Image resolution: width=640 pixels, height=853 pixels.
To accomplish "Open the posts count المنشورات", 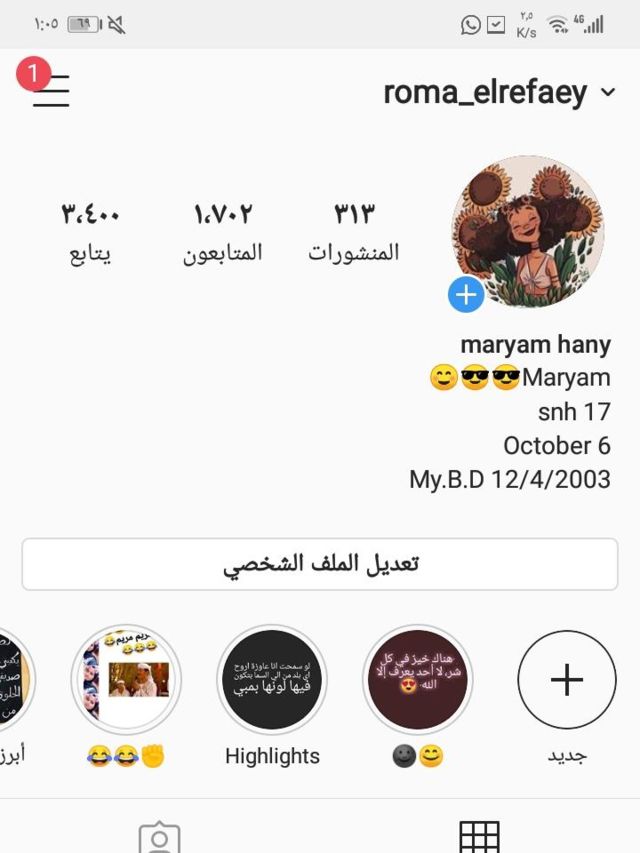I will click(x=353, y=231).
